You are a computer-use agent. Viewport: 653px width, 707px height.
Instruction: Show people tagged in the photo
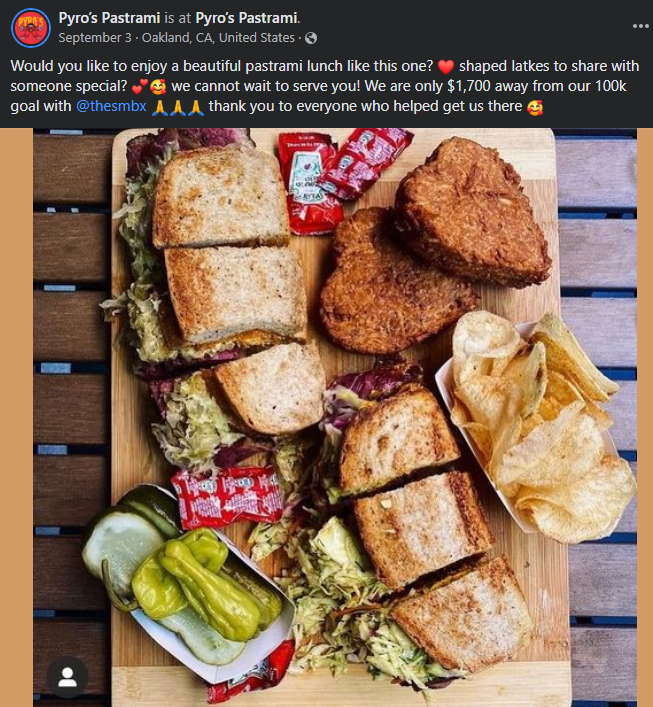pos(67,677)
